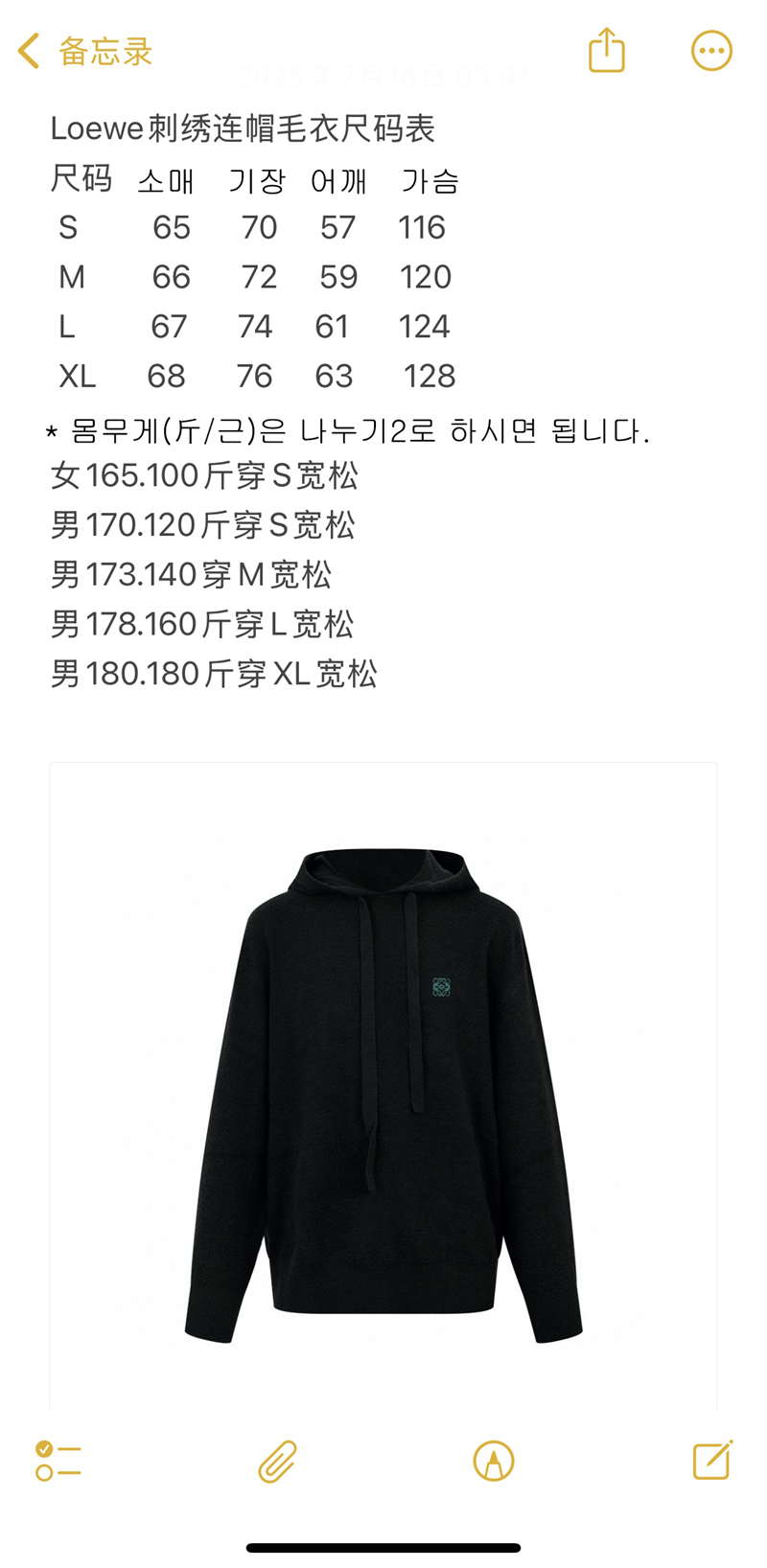Attach a file with the paperclip
The width and height of the screenshot is (767, 1568).
(277, 1462)
